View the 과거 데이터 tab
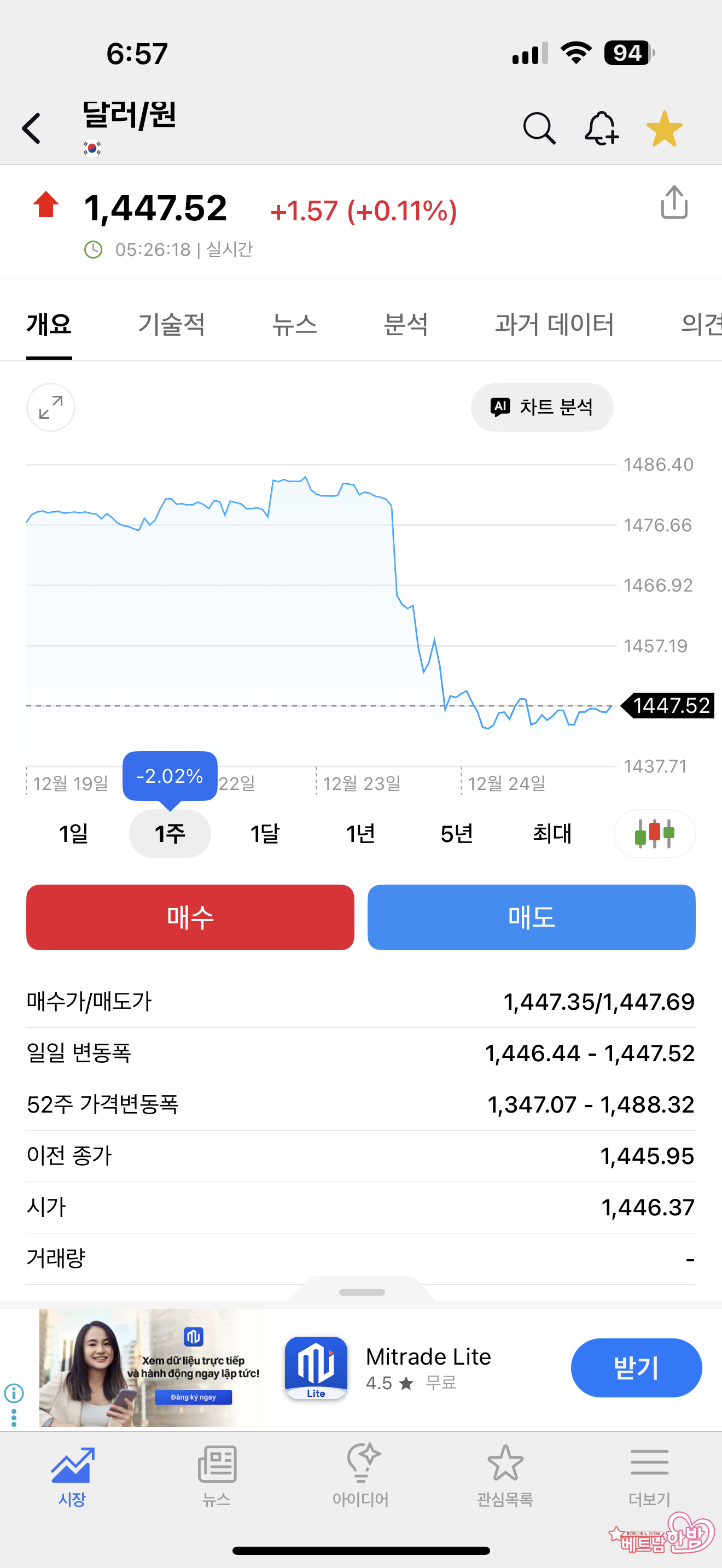Image resolution: width=722 pixels, height=1568 pixels. (554, 324)
